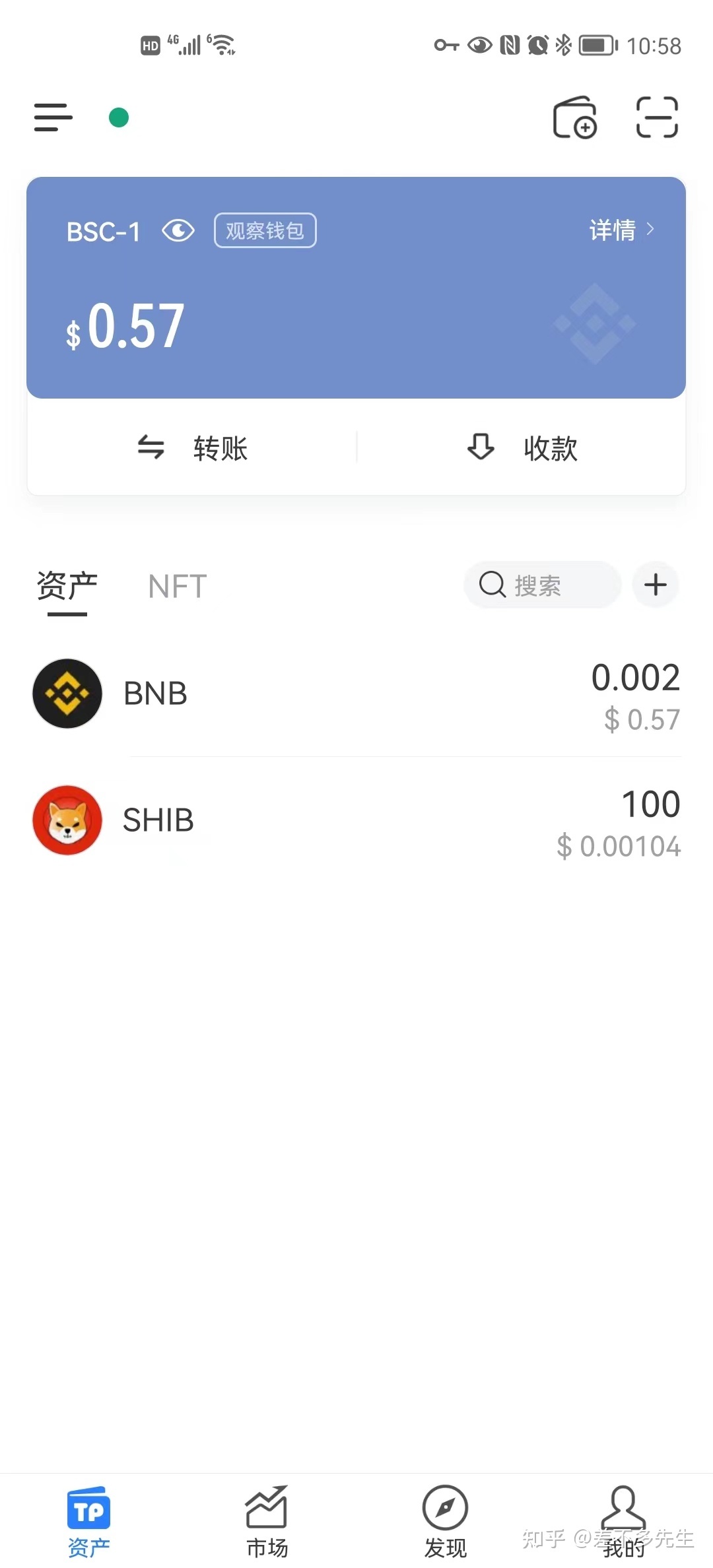Open the SHIB token details

point(356,820)
